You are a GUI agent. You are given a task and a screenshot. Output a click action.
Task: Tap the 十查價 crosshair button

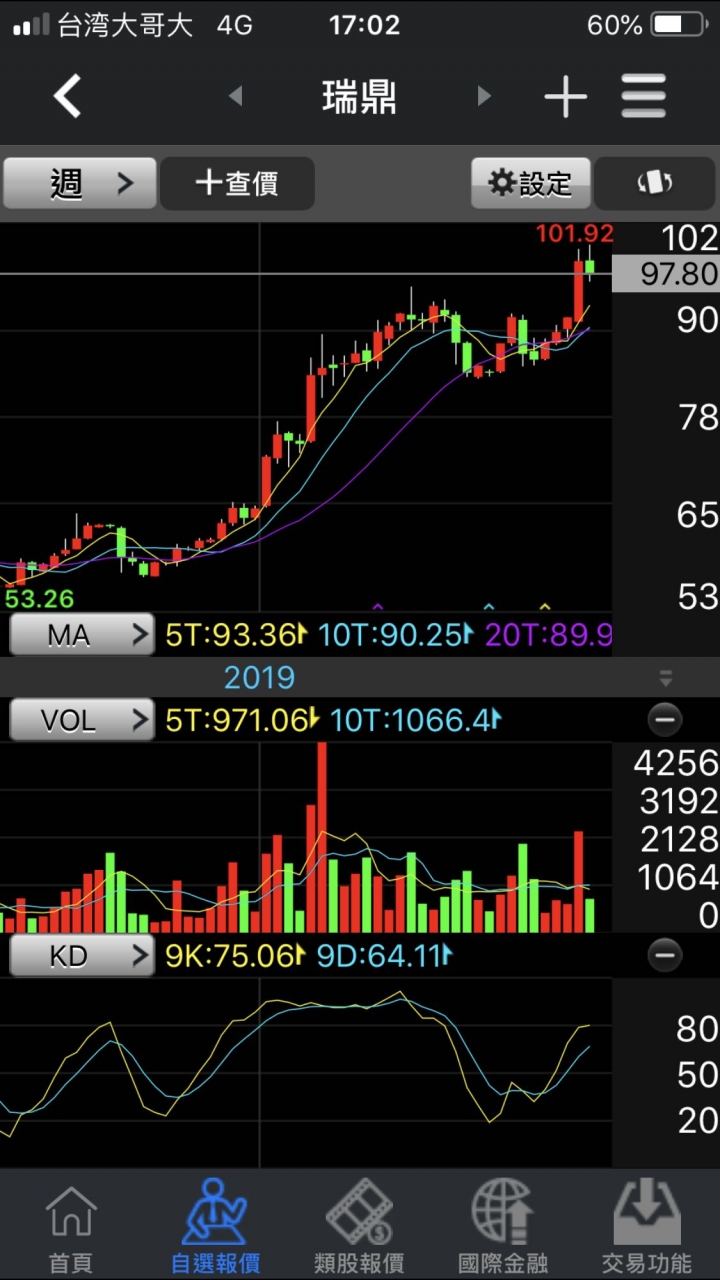coord(237,183)
